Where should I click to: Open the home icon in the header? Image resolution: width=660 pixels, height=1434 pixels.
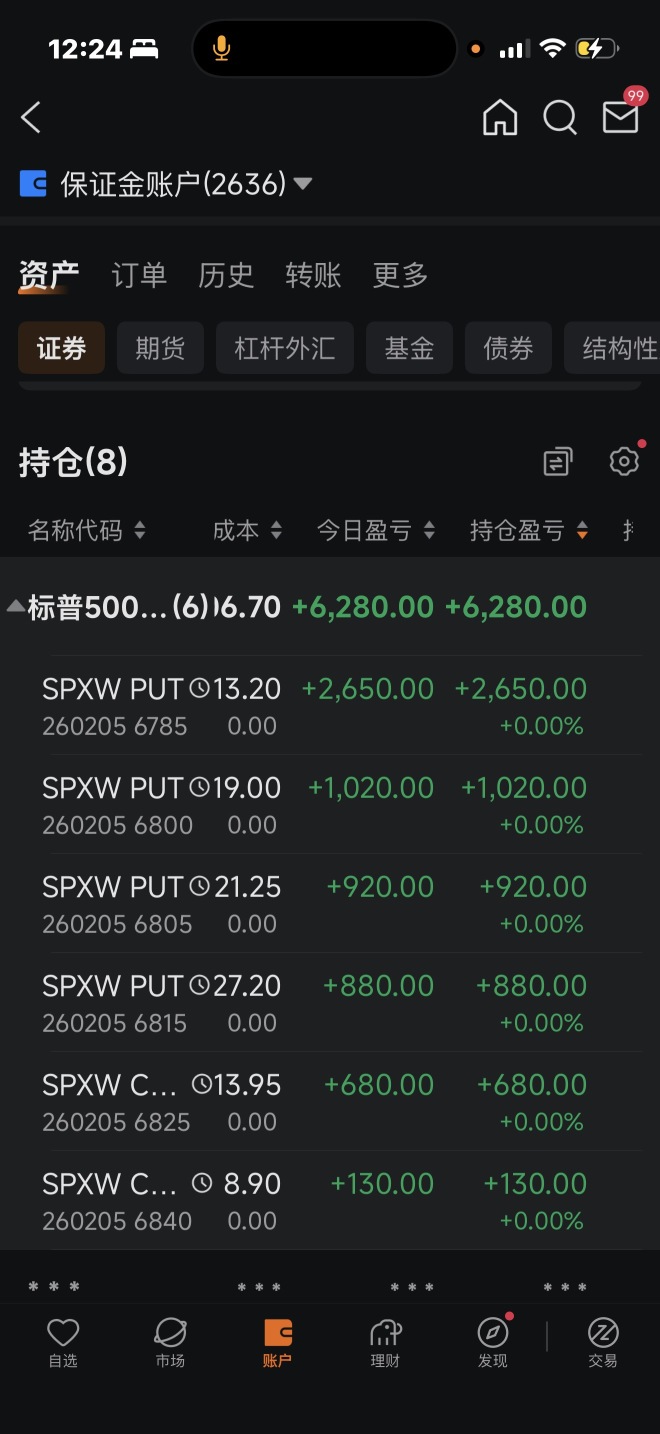[x=500, y=118]
